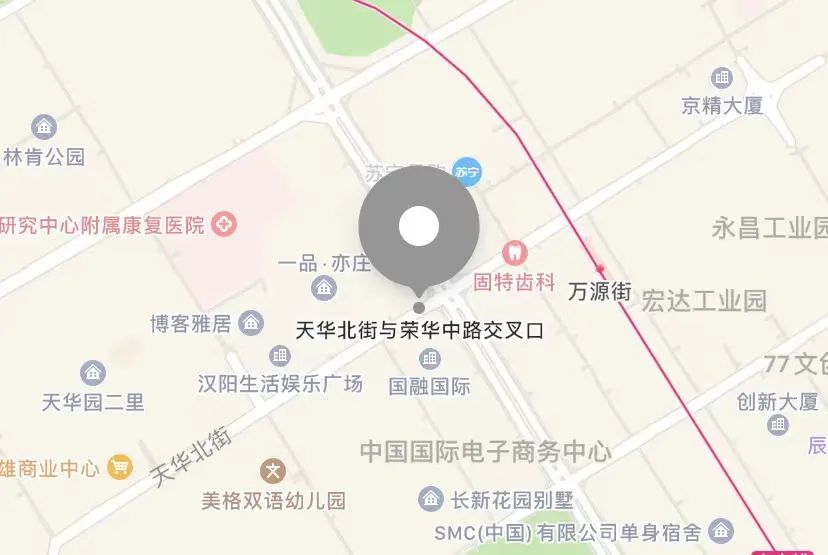Open the 苏宁 store marker
The width and height of the screenshot is (828, 555).
(466, 172)
